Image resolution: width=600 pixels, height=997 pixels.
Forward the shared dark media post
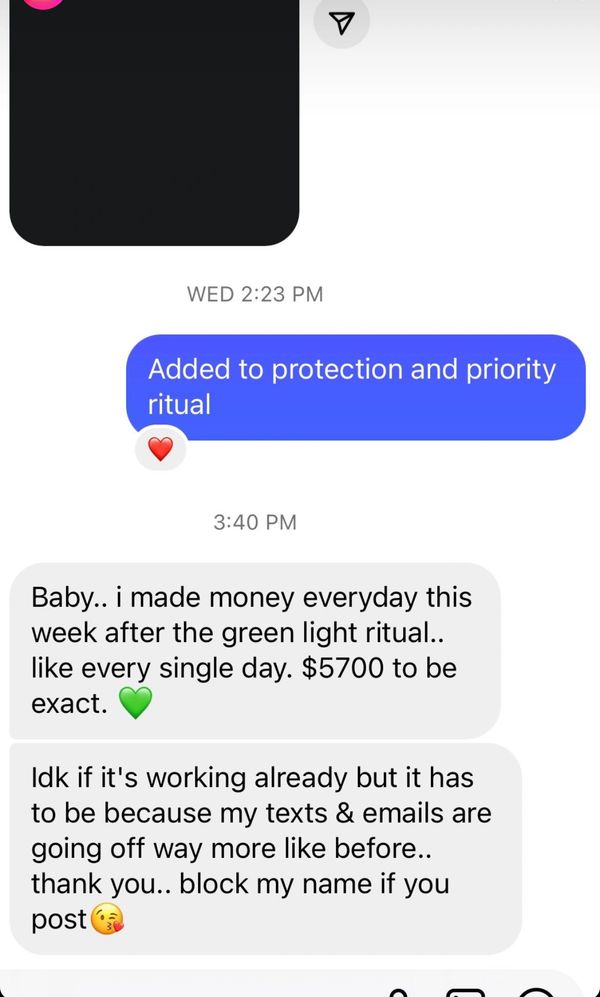[342, 23]
